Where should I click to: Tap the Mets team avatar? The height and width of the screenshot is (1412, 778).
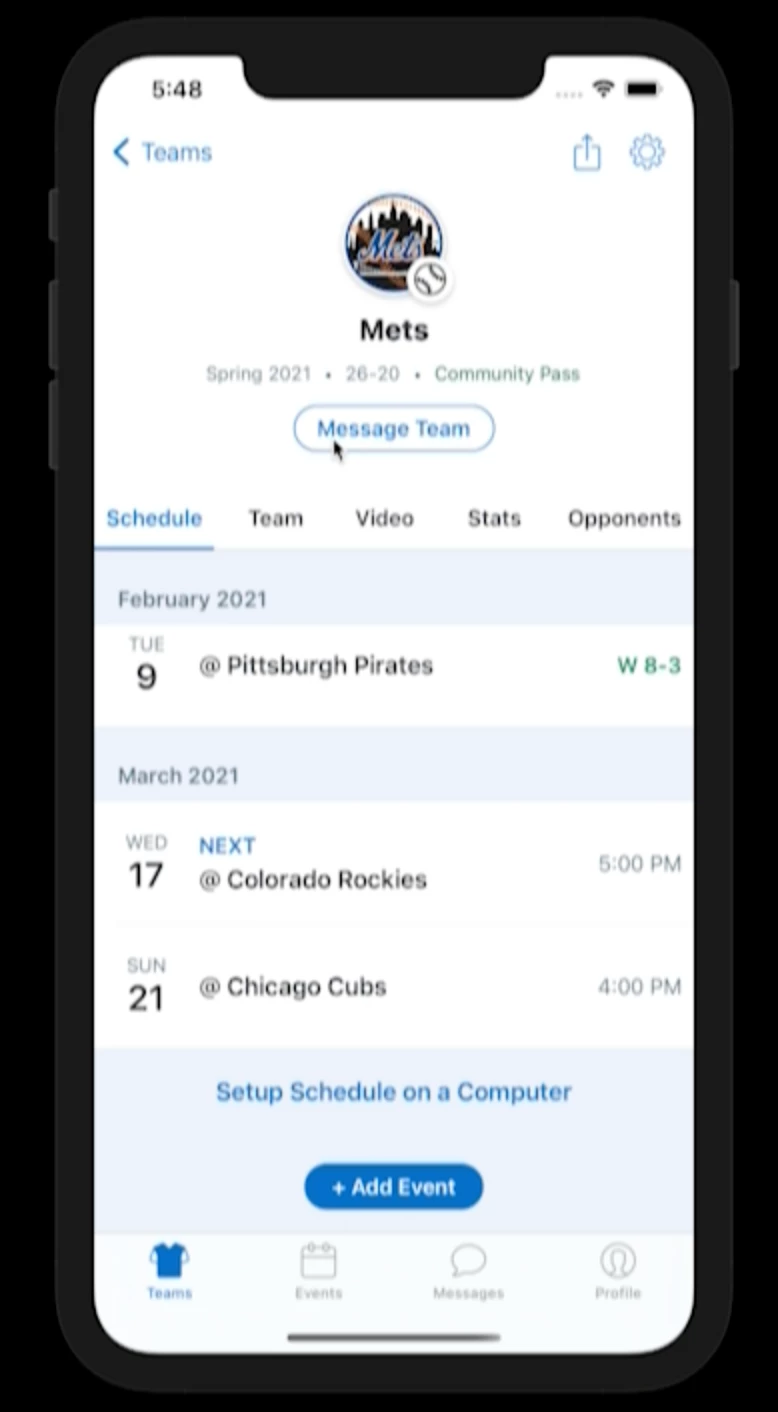[394, 243]
